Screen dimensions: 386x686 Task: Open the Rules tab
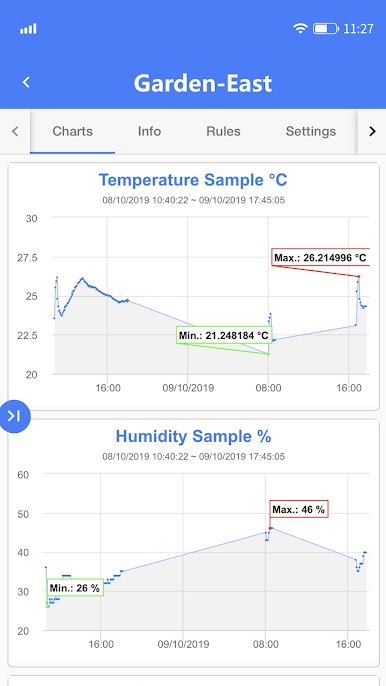point(223,131)
